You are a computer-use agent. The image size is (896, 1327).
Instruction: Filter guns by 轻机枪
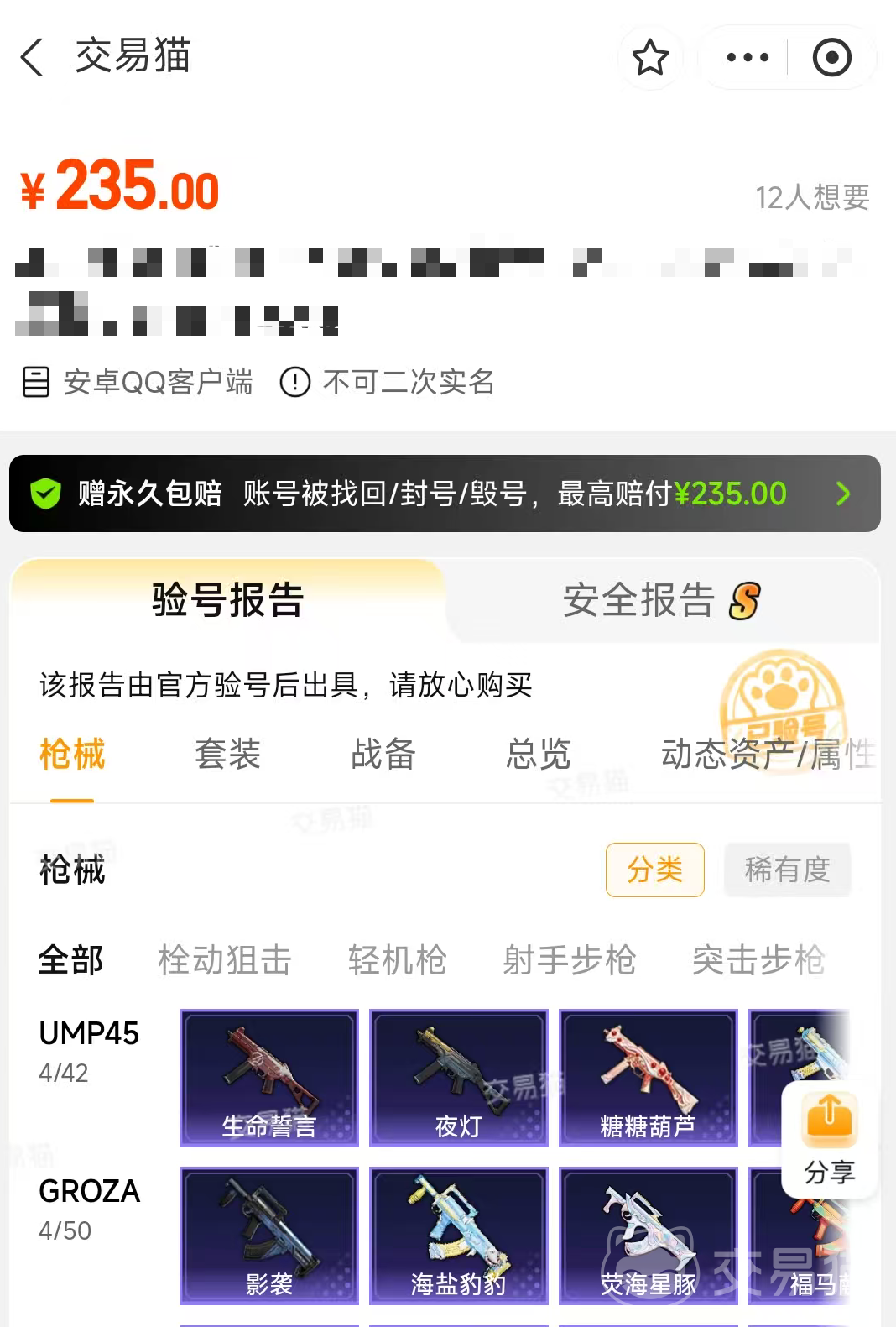coord(397,960)
